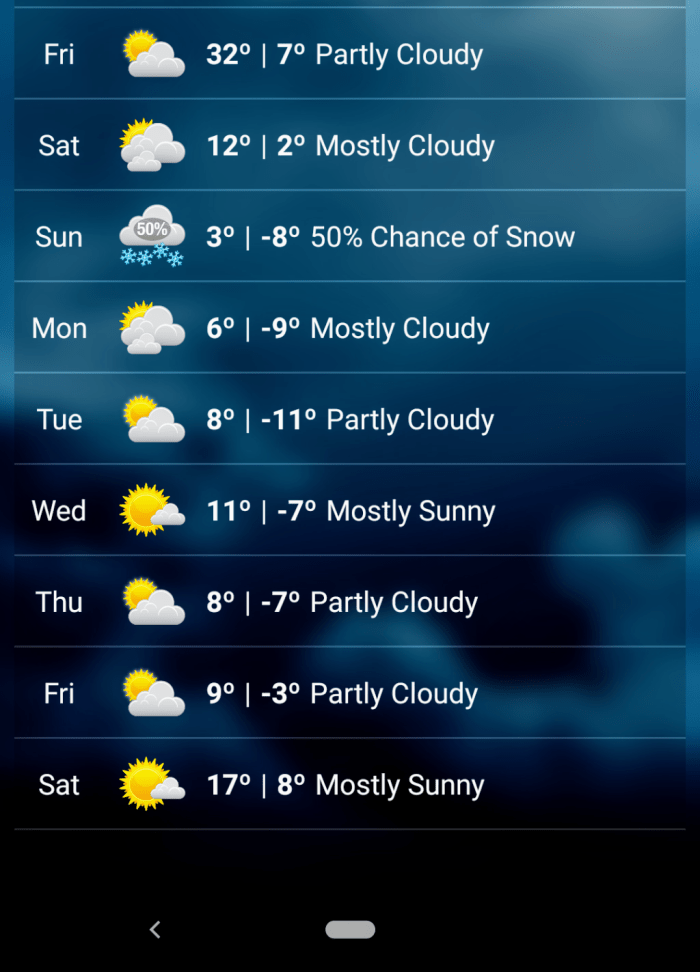Open Friday forecast with 32° high
Viewport: 700px width, 972px height.
click(x=350, y=54)
